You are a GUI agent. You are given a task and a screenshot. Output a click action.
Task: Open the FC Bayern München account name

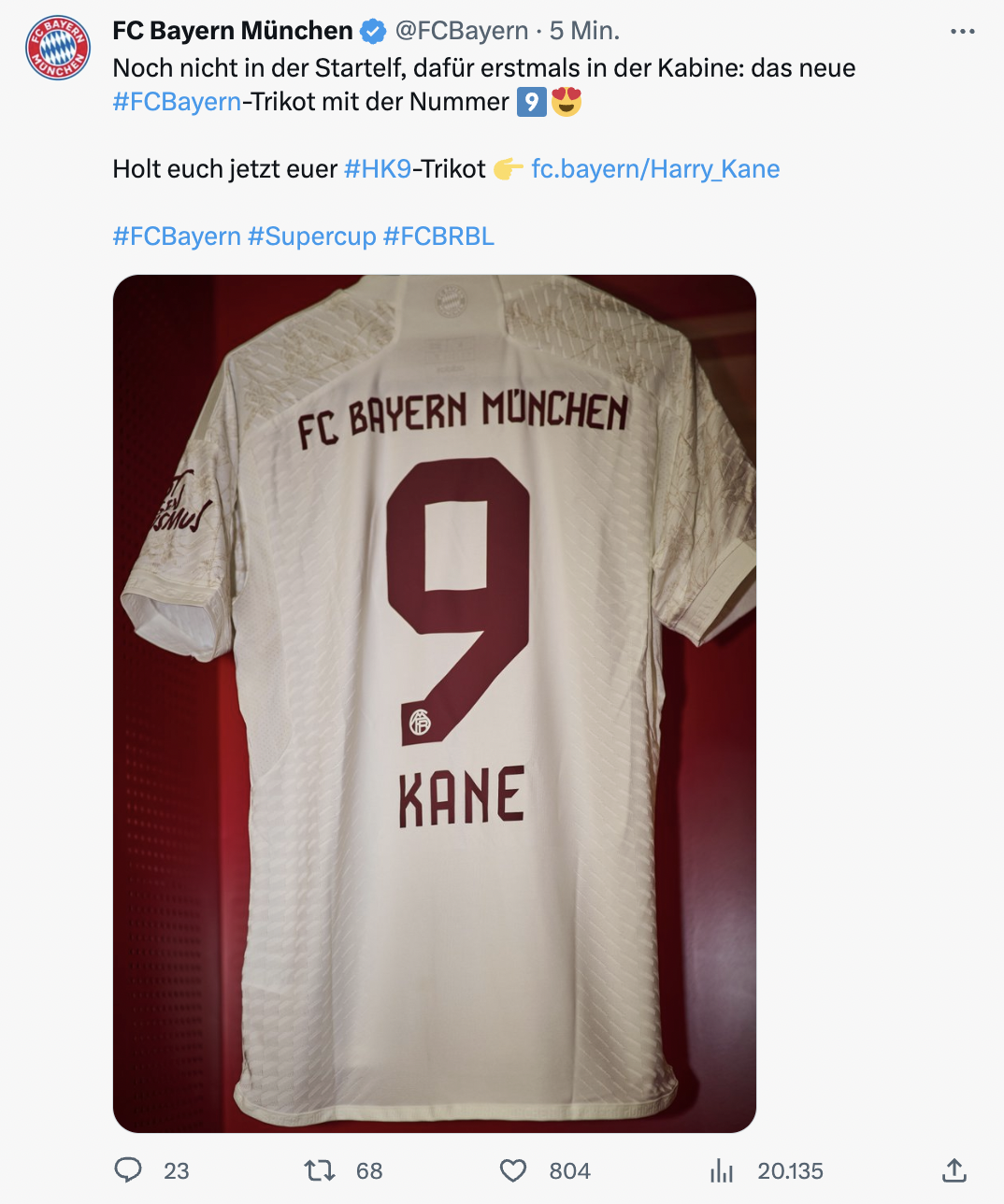pos(233,31)
